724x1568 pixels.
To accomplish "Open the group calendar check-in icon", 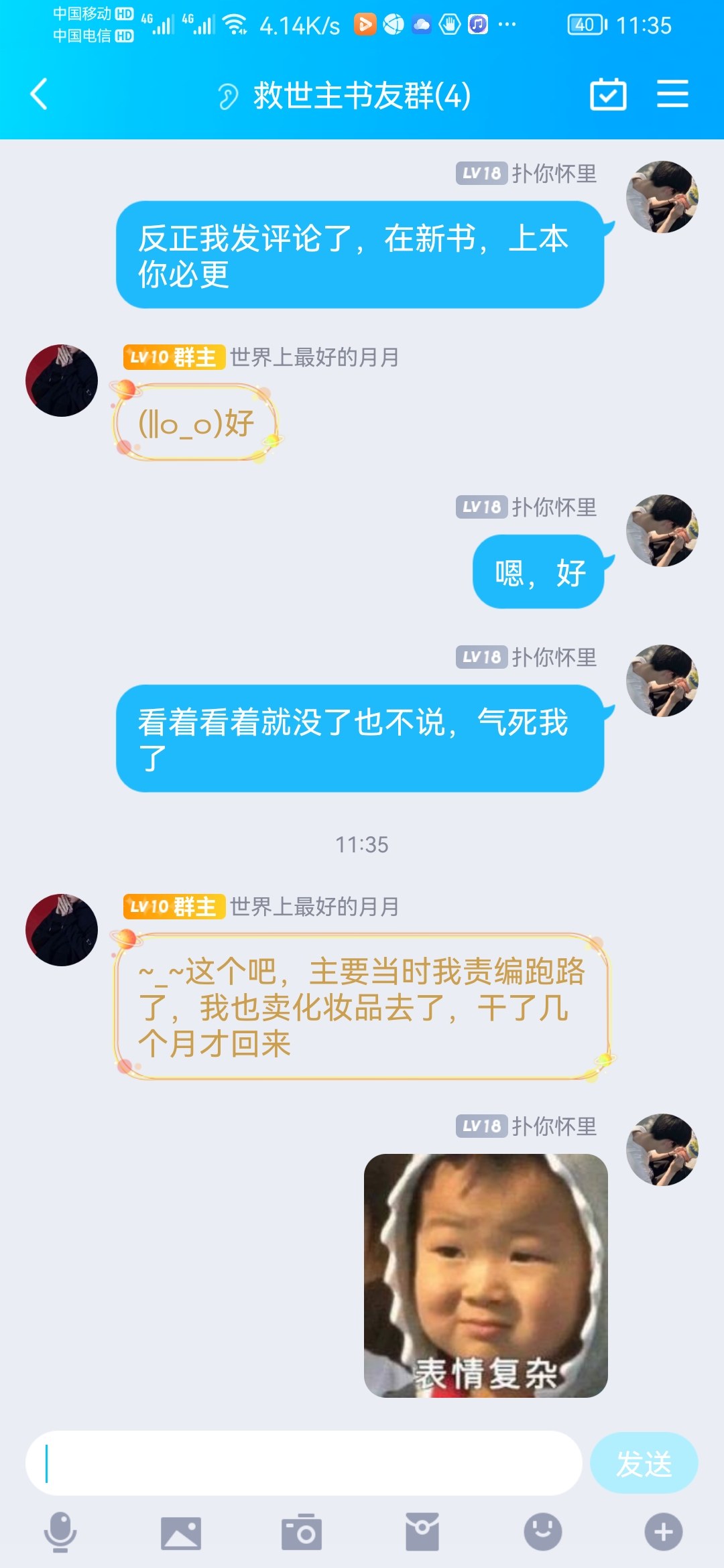I will point(608,94).
